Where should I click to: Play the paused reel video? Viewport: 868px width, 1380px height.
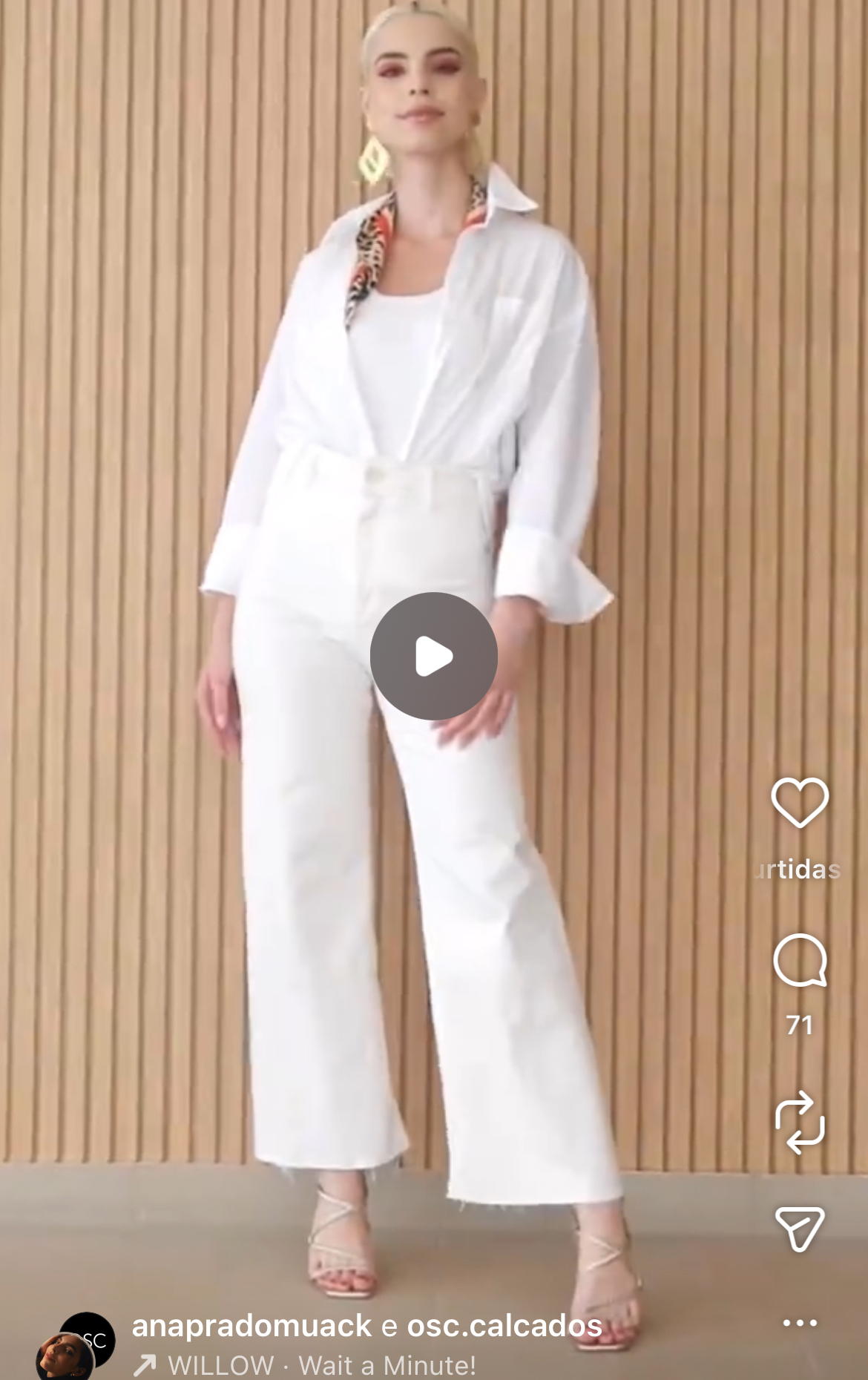pyautogui.click(x=433, y=657)
